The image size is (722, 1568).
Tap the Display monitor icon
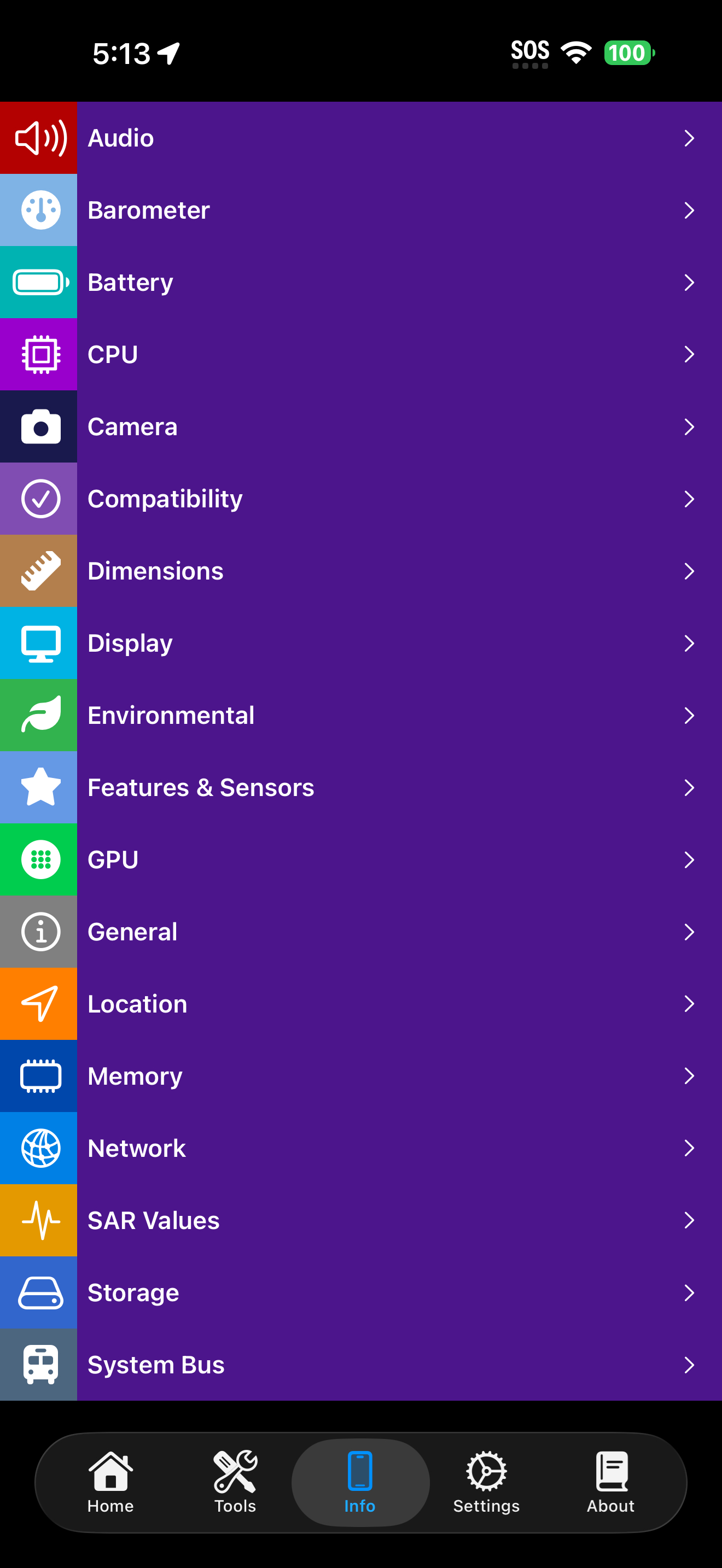tap(38, 643)
